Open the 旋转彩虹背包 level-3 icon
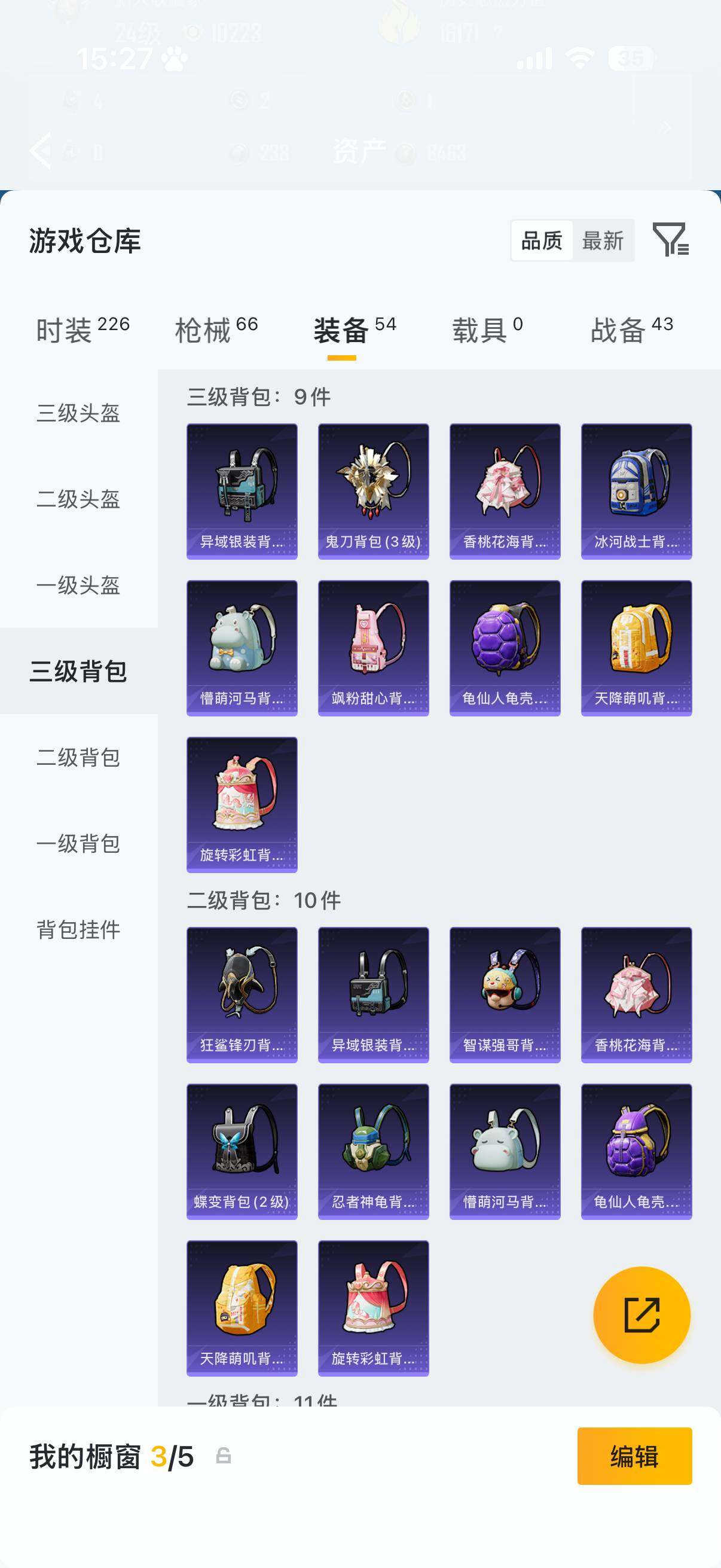This screenshot has height=1568, width=721. (x=242, y=804)
